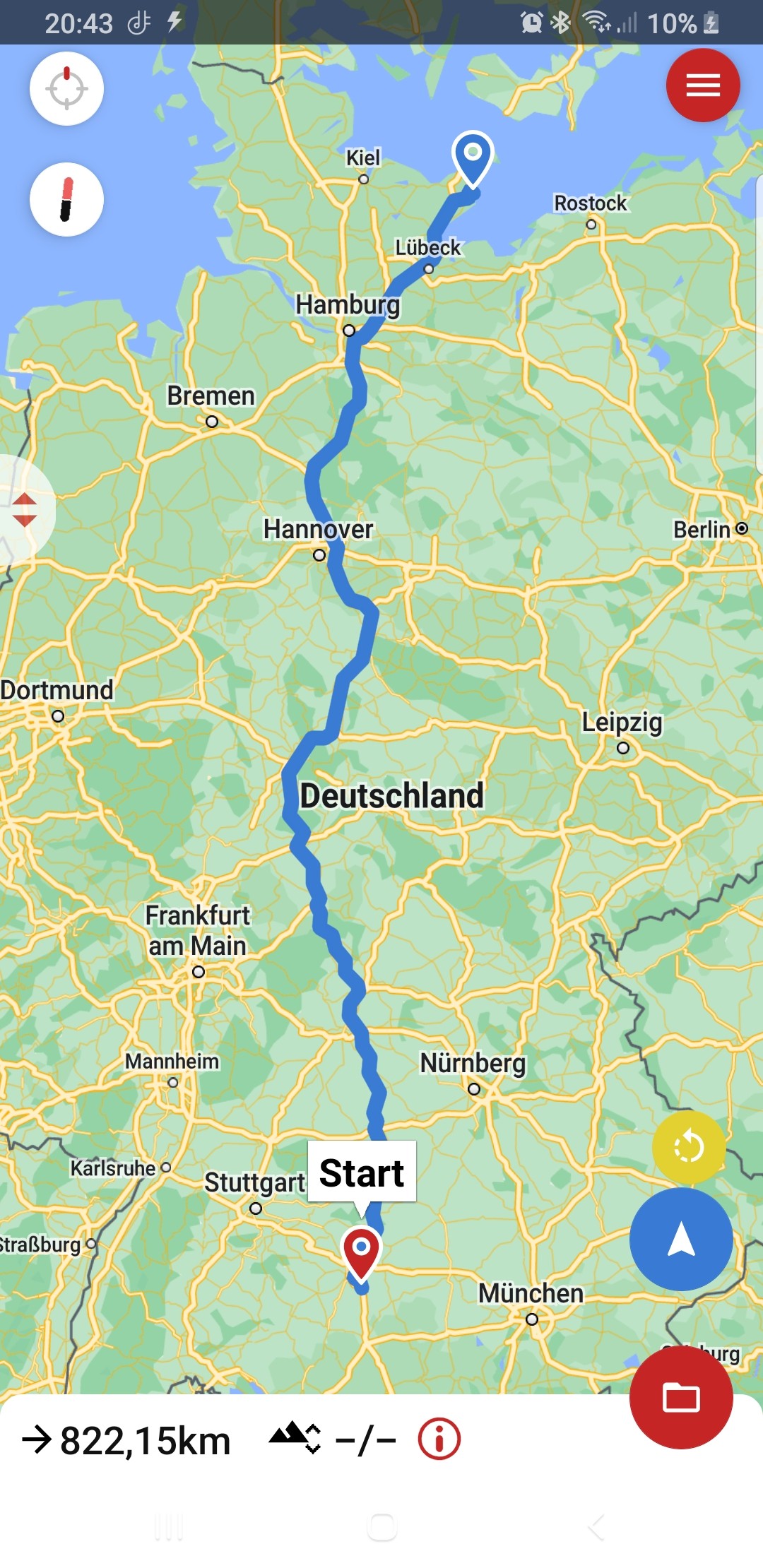Tap the compass orientation button
763x1568 pixels.
coord(66,199)
